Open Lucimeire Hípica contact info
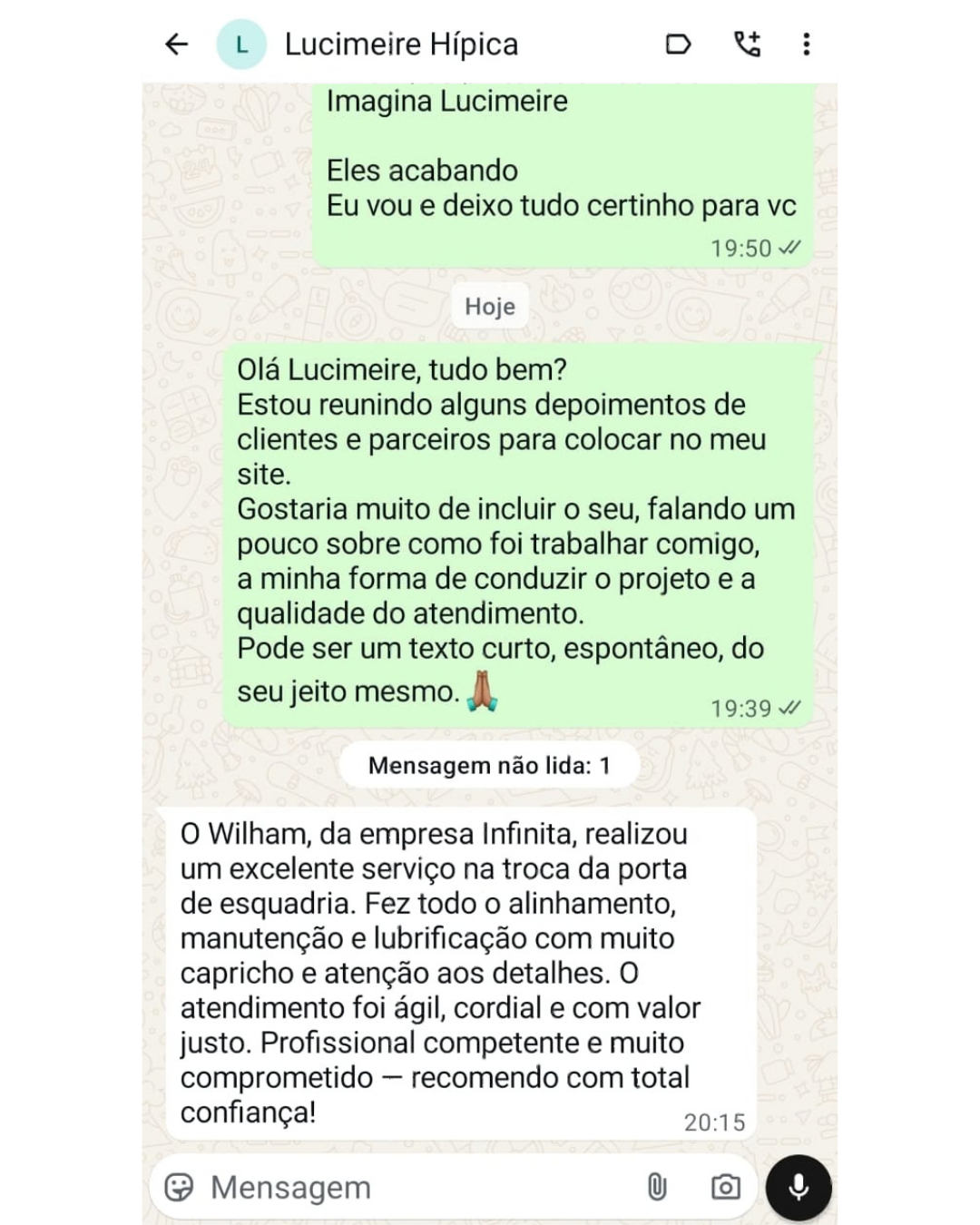 click(401, 44)
